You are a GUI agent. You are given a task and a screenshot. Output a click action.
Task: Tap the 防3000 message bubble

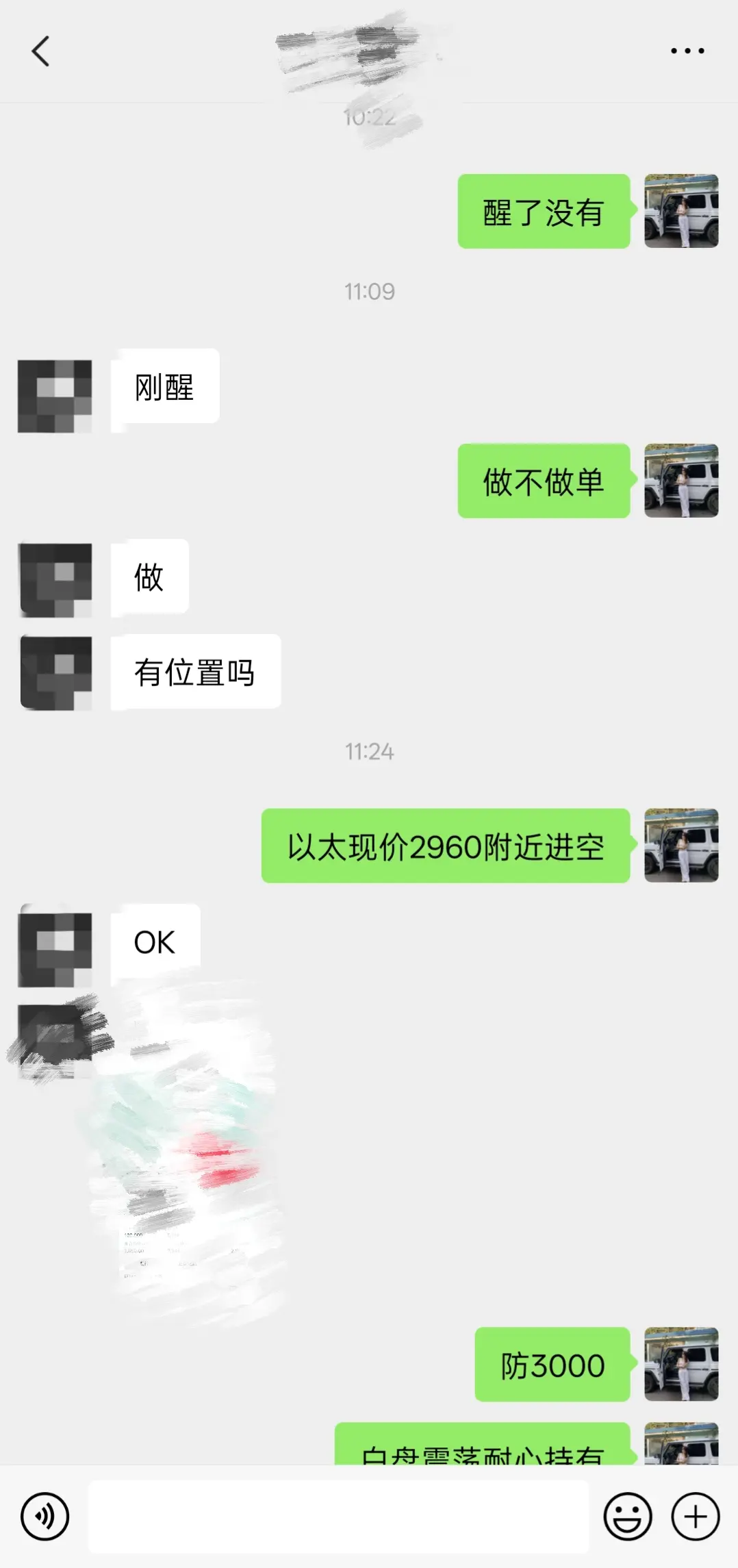[552, 1365]
